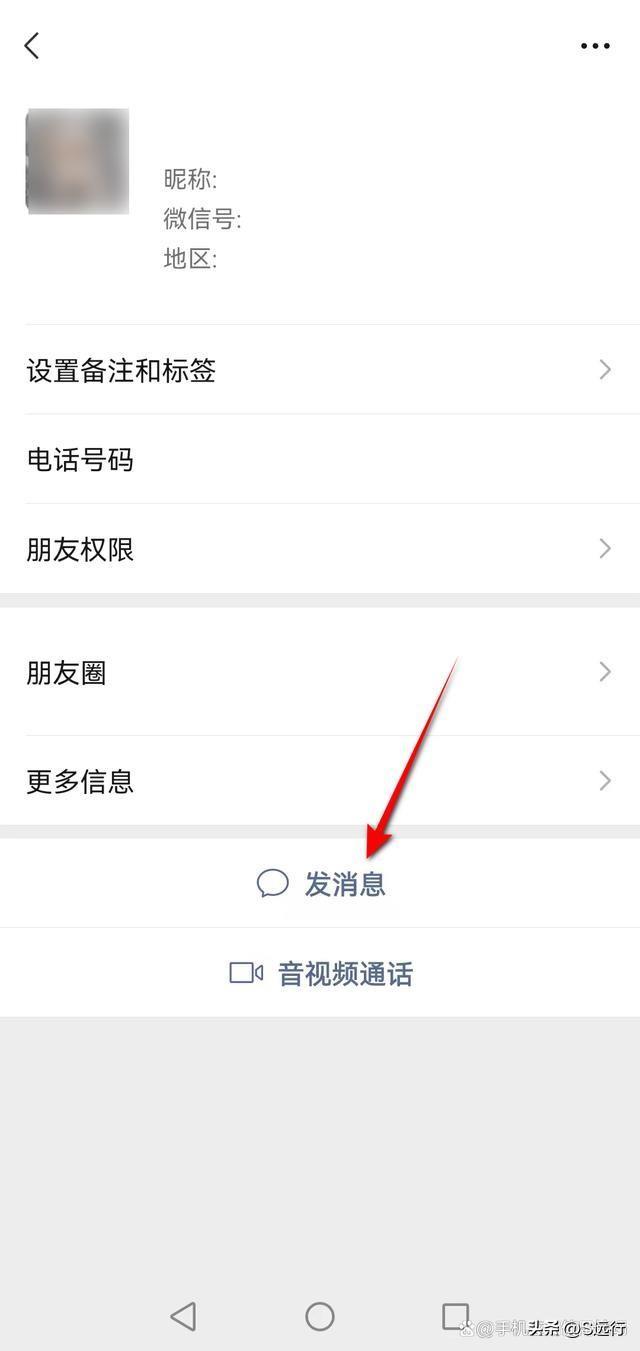Viewport: 640px width, 1351px height.
Task: Start 音视频通话 call
Action: (322, 973)
